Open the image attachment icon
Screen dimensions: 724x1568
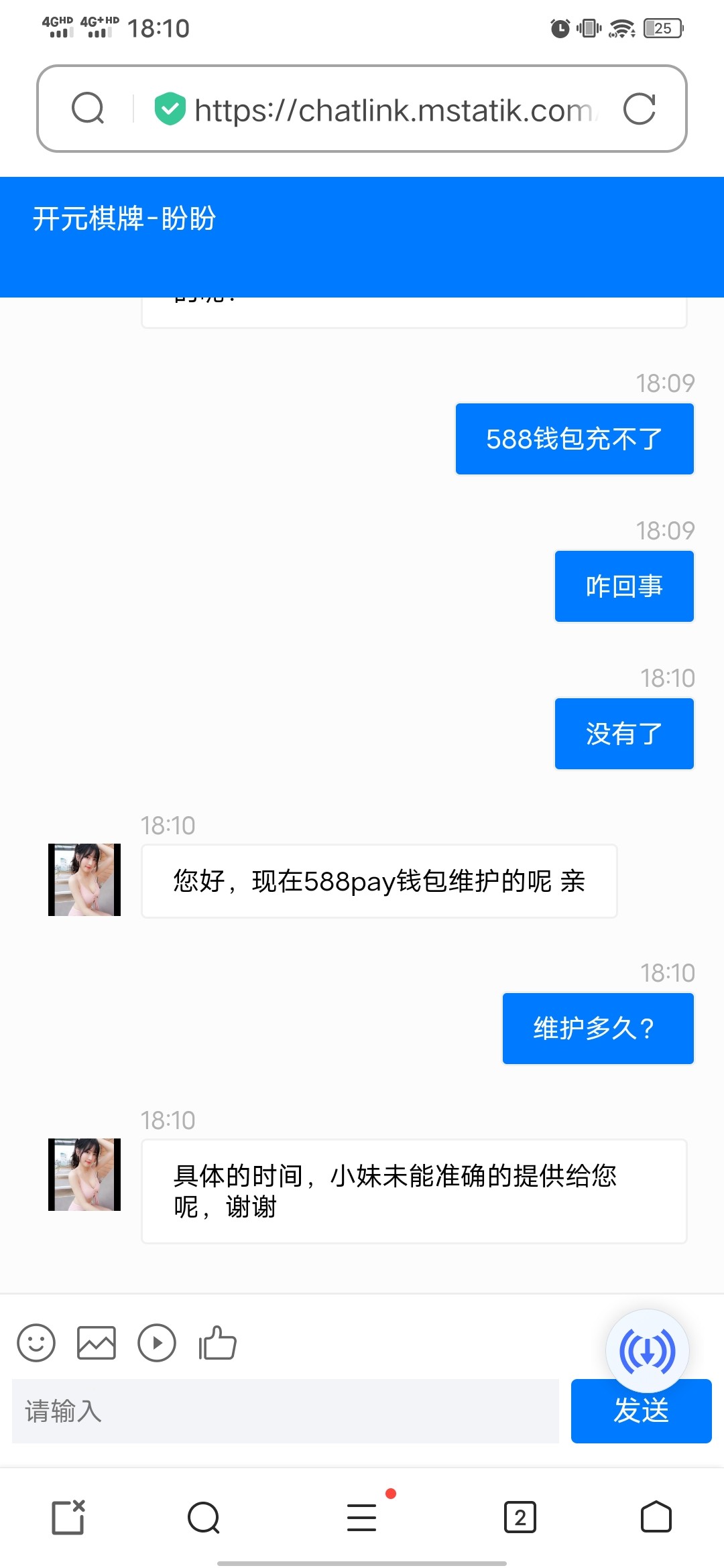click(x=97, y=1343)
